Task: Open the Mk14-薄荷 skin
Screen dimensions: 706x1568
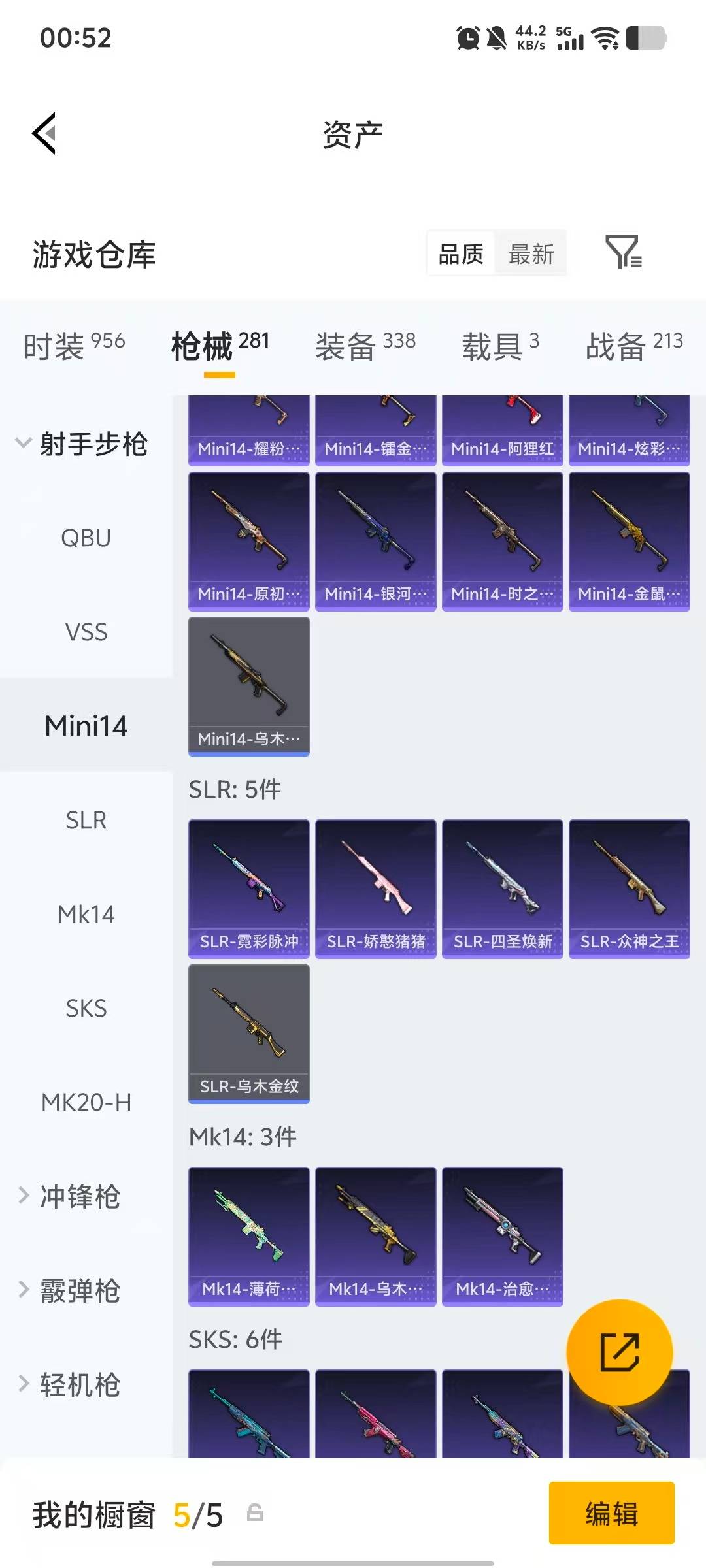Action: click(x=248, y=1236)
